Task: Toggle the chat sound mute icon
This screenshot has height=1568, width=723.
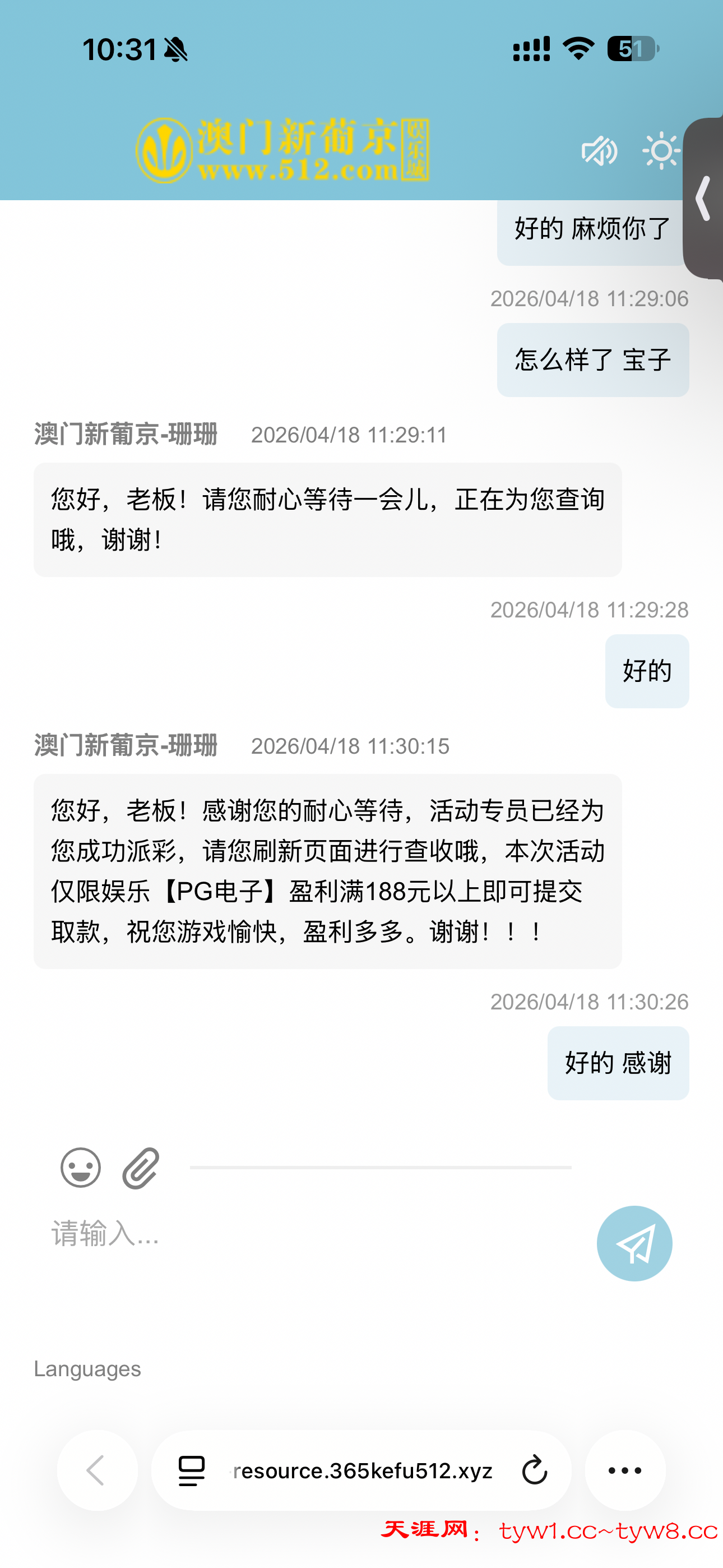Action: click(599, 151)
